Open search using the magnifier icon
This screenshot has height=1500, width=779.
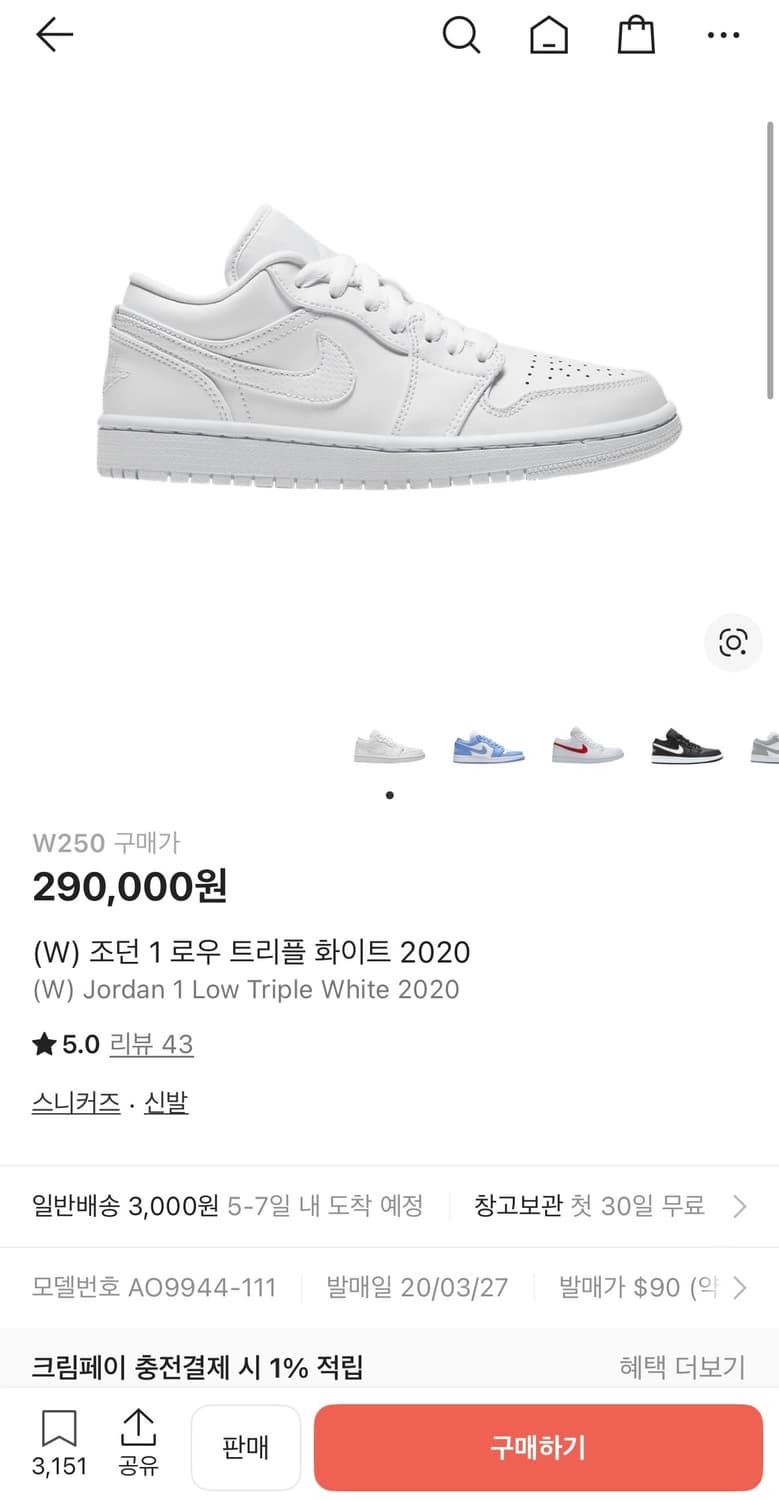(x=461, y=35)
